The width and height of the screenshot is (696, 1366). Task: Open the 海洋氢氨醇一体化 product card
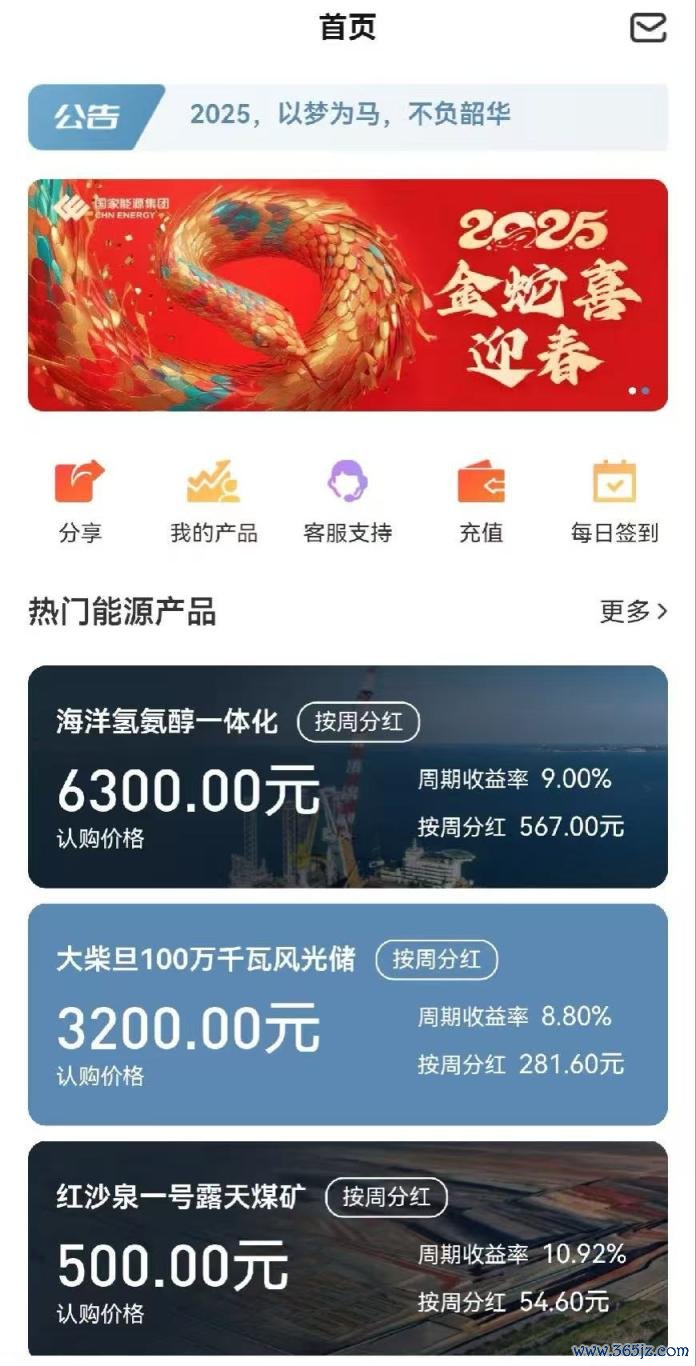pyautogui.click(x=348, y=776)
